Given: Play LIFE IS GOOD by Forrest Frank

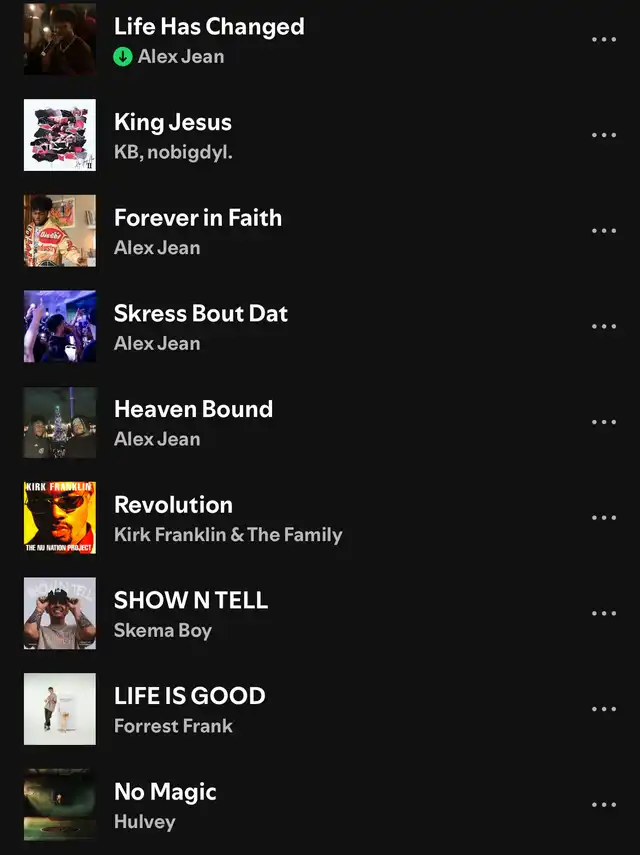Looking at the screenshot, I should pos(190,696).
